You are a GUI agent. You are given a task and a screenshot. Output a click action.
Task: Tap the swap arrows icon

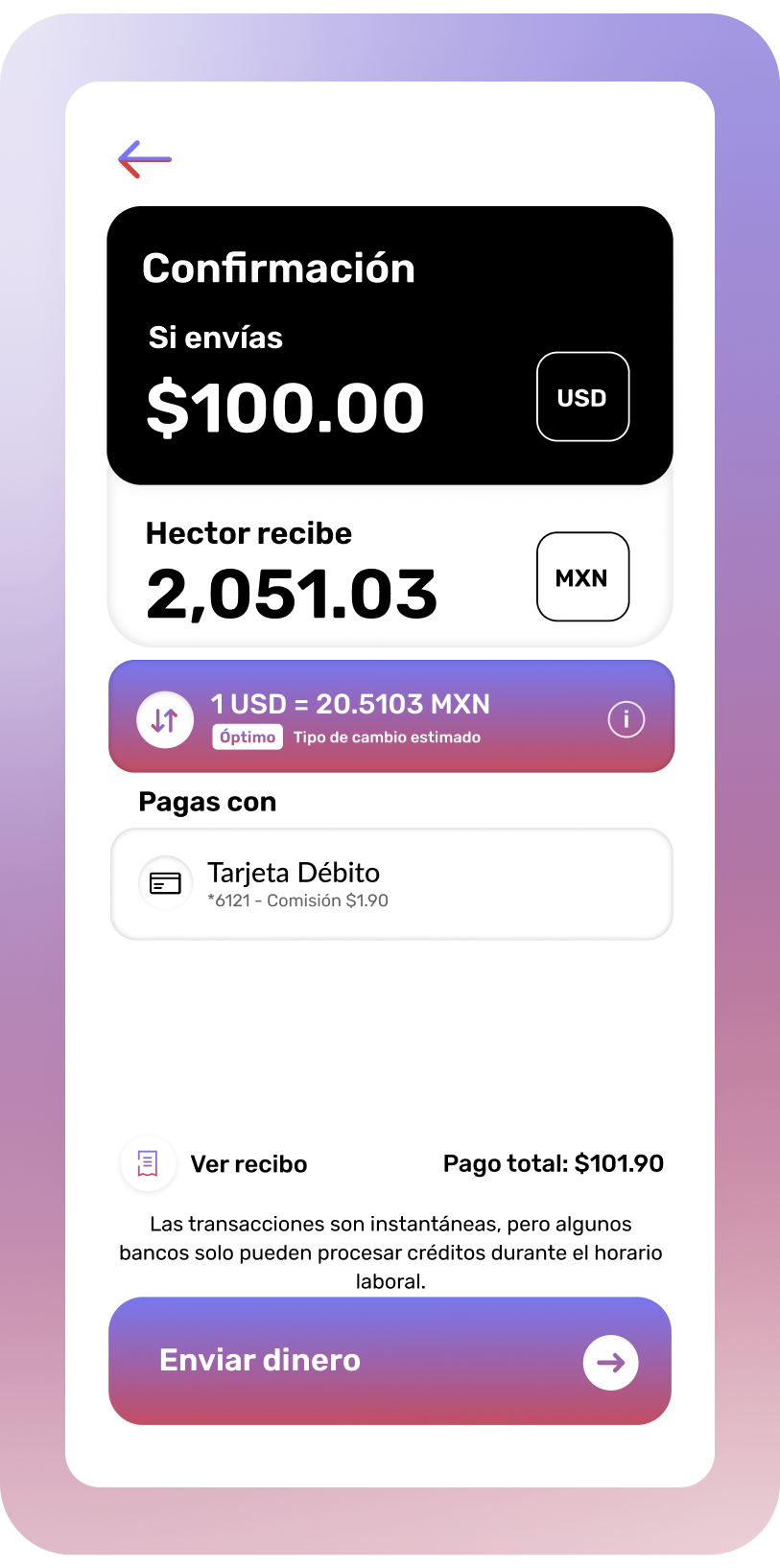point(165,719)
